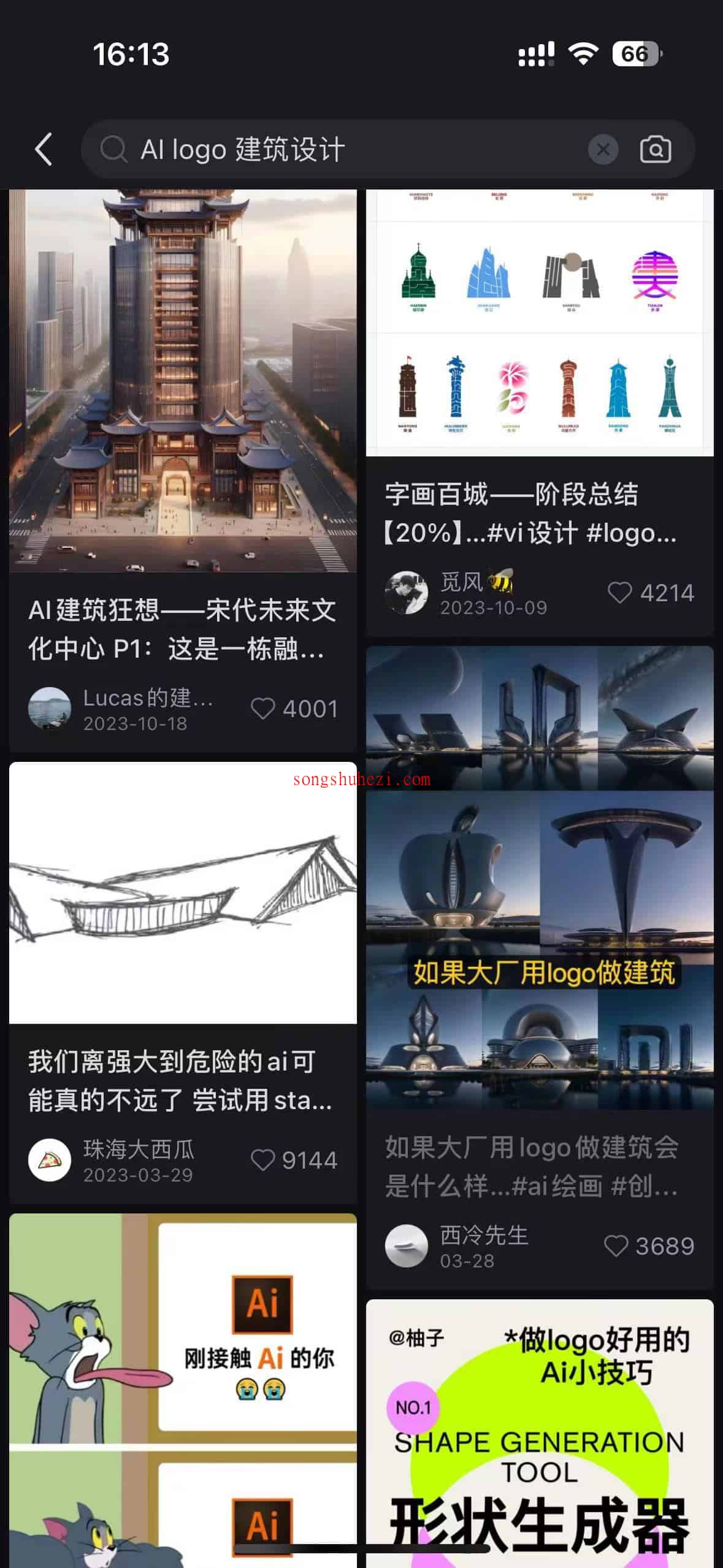723x1568 pixels.
Task: Like the post by 珠海大西瓜
Action: click(x=262, y=1160)
